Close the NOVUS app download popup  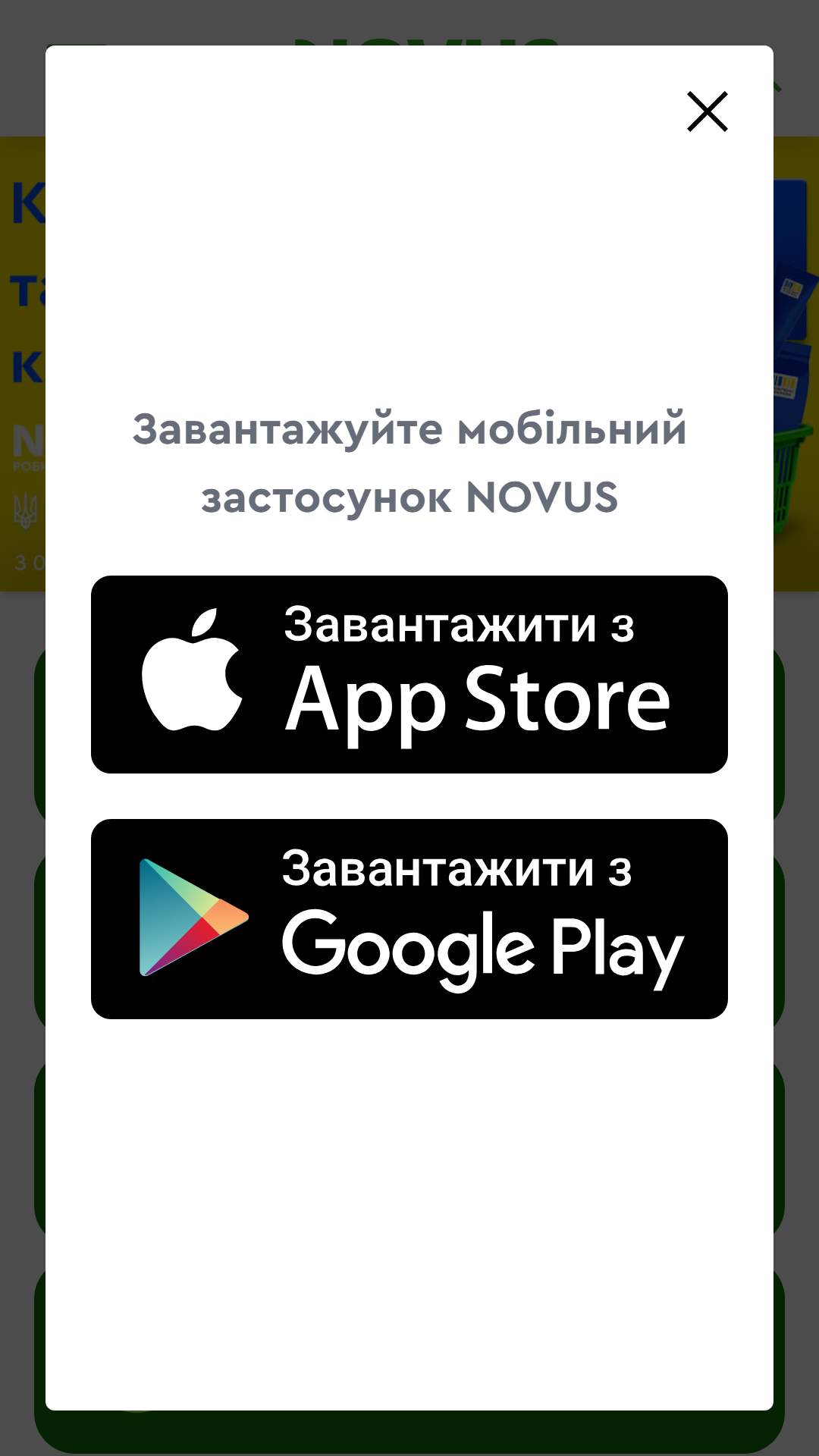[708, 111]
